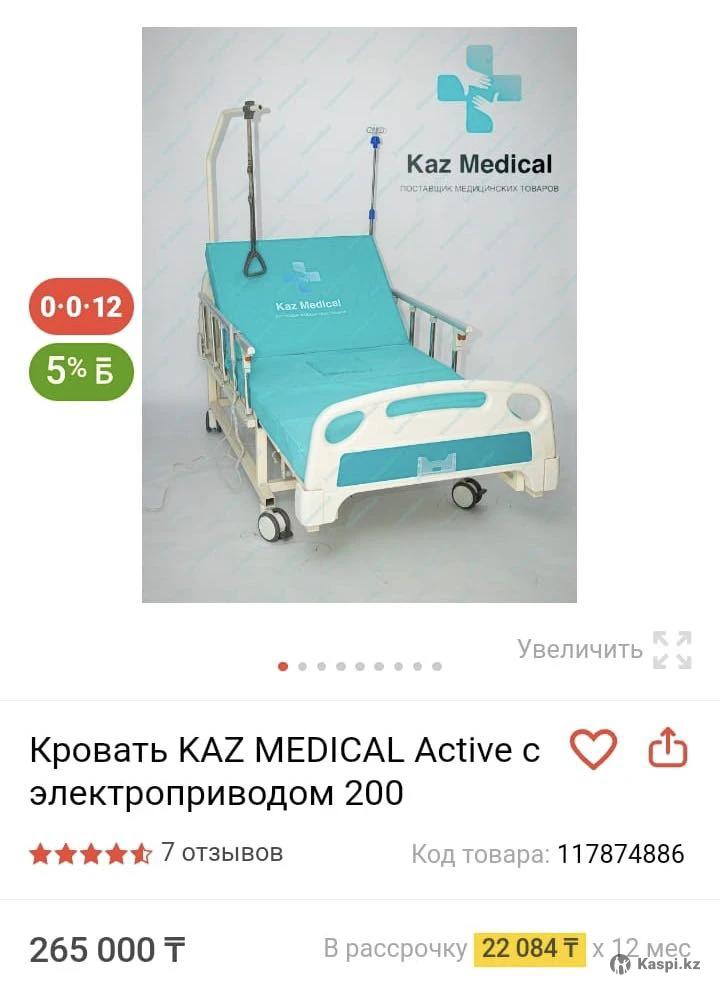
Task: Tap the 0-0-12 installment badge
Action: (x=81, y=306)
